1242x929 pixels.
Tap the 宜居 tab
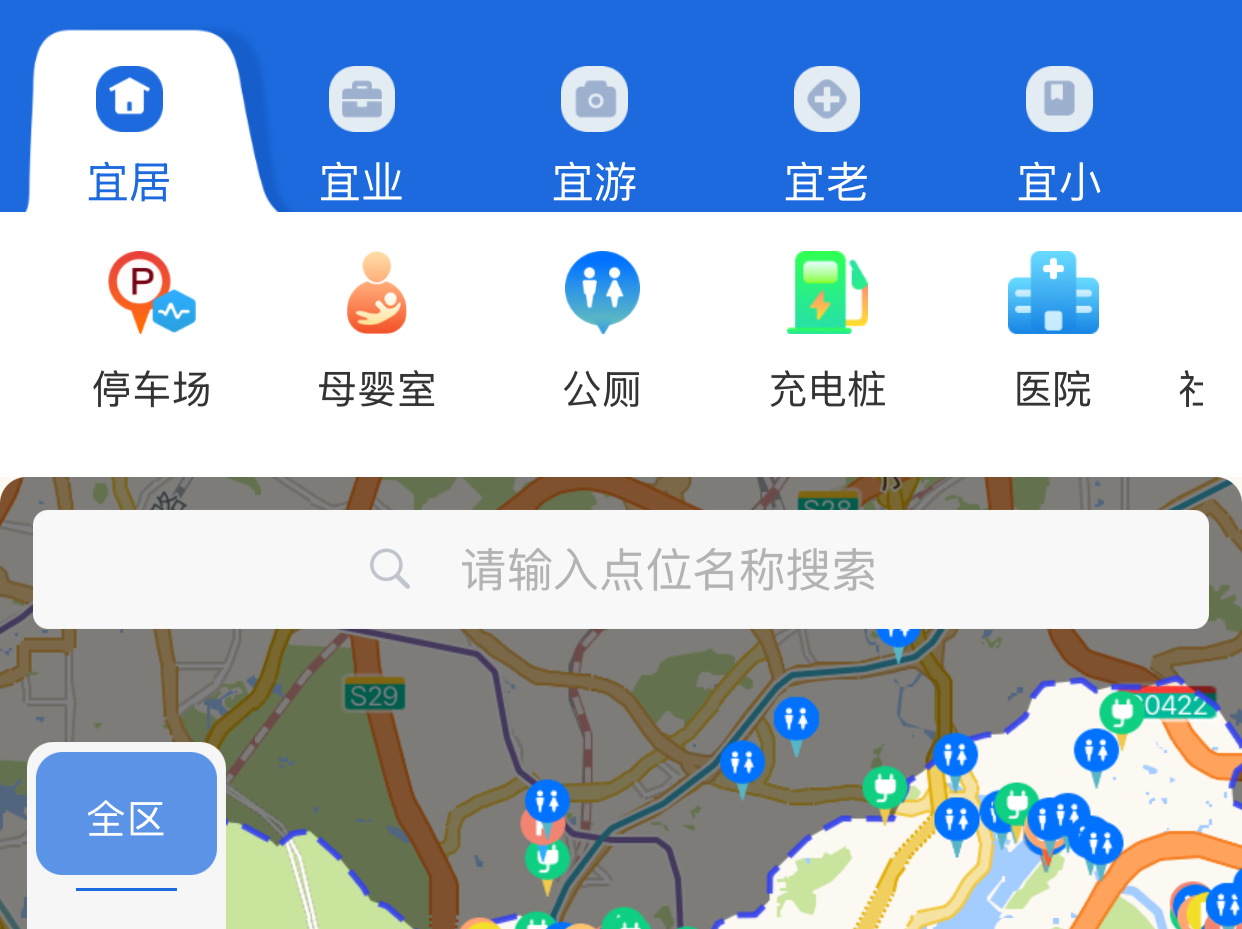129,130
